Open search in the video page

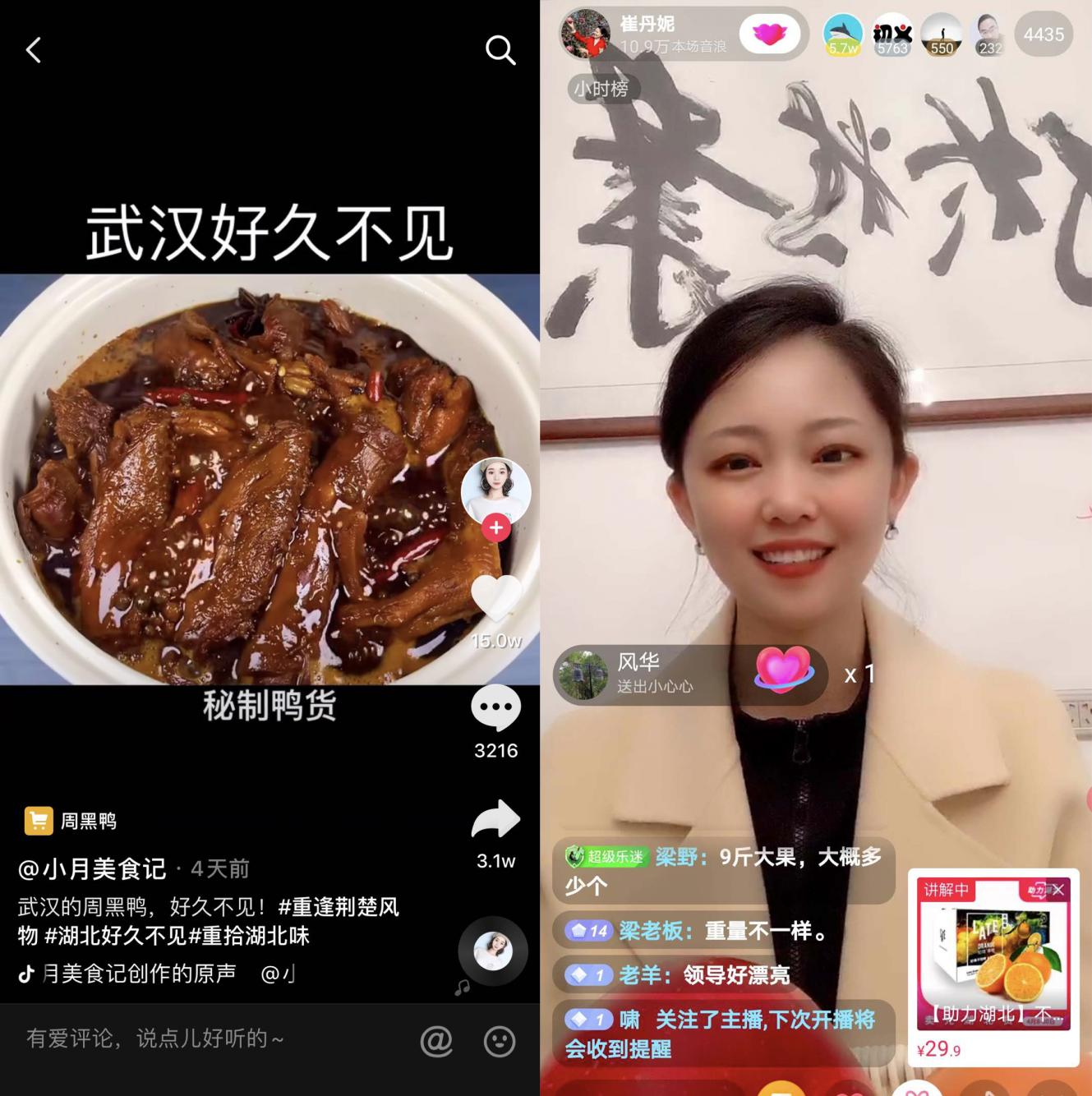point(500,50)
